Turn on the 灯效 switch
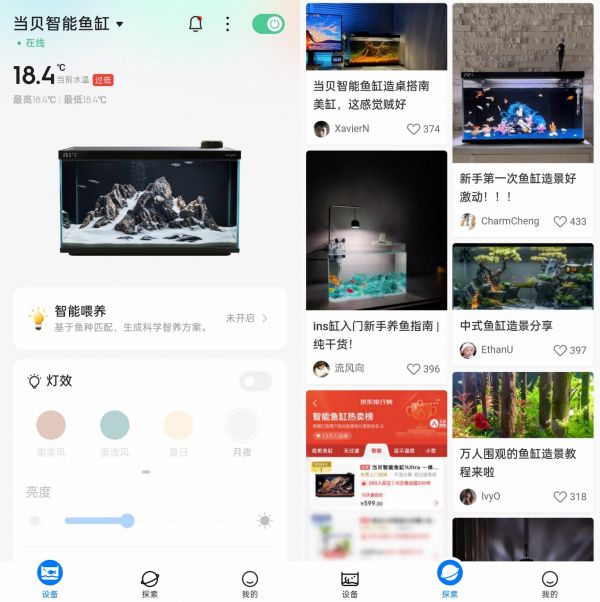The width and height of the screenshot is (600, 602). (255, 381)
